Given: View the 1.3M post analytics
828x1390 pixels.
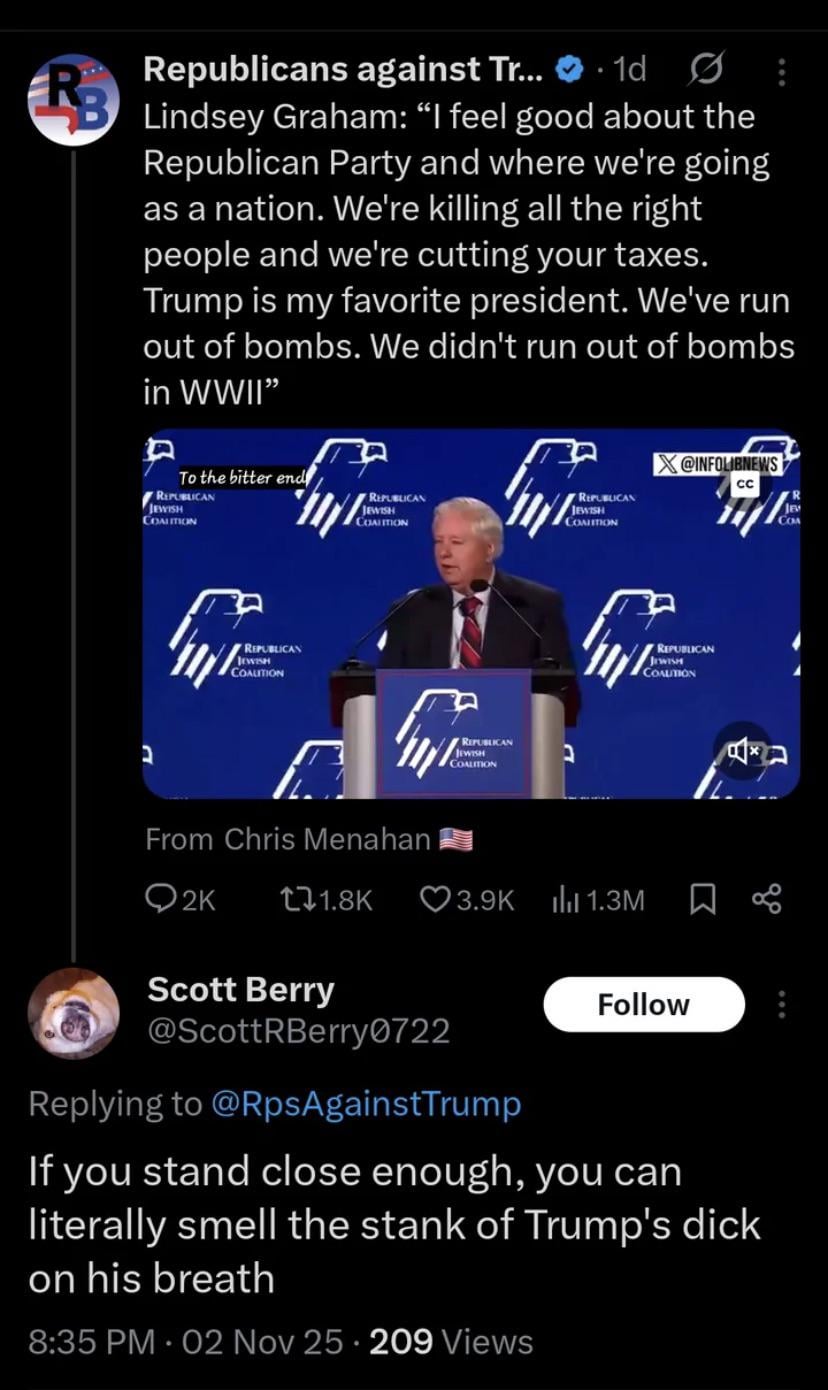Looking at the screenshot, I should coord(598,901).
